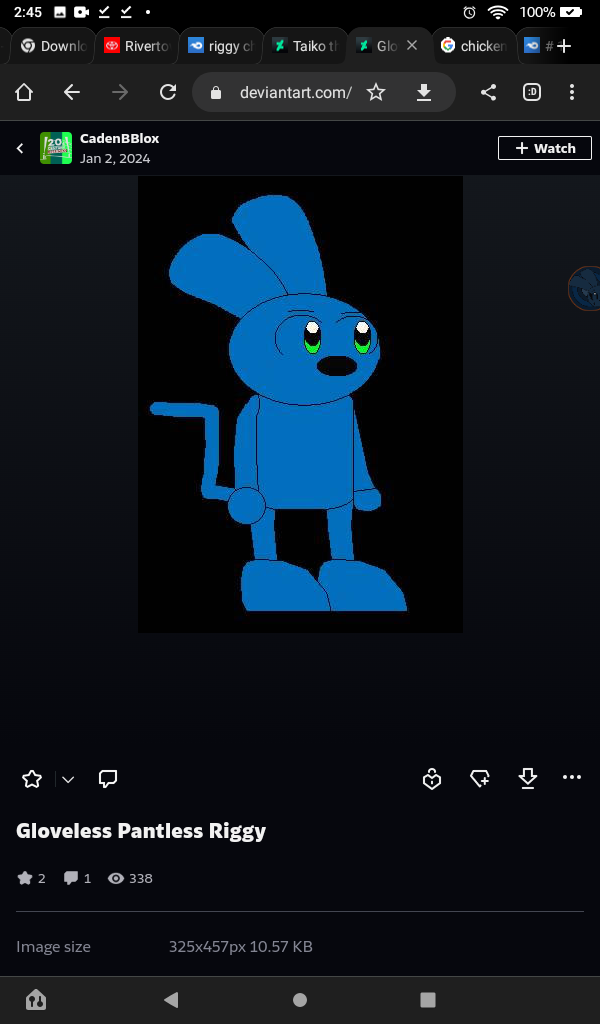This screenshot has height=1024, width=600.
Task: Open the comments speech bubble icon
Action: (109, 778)
